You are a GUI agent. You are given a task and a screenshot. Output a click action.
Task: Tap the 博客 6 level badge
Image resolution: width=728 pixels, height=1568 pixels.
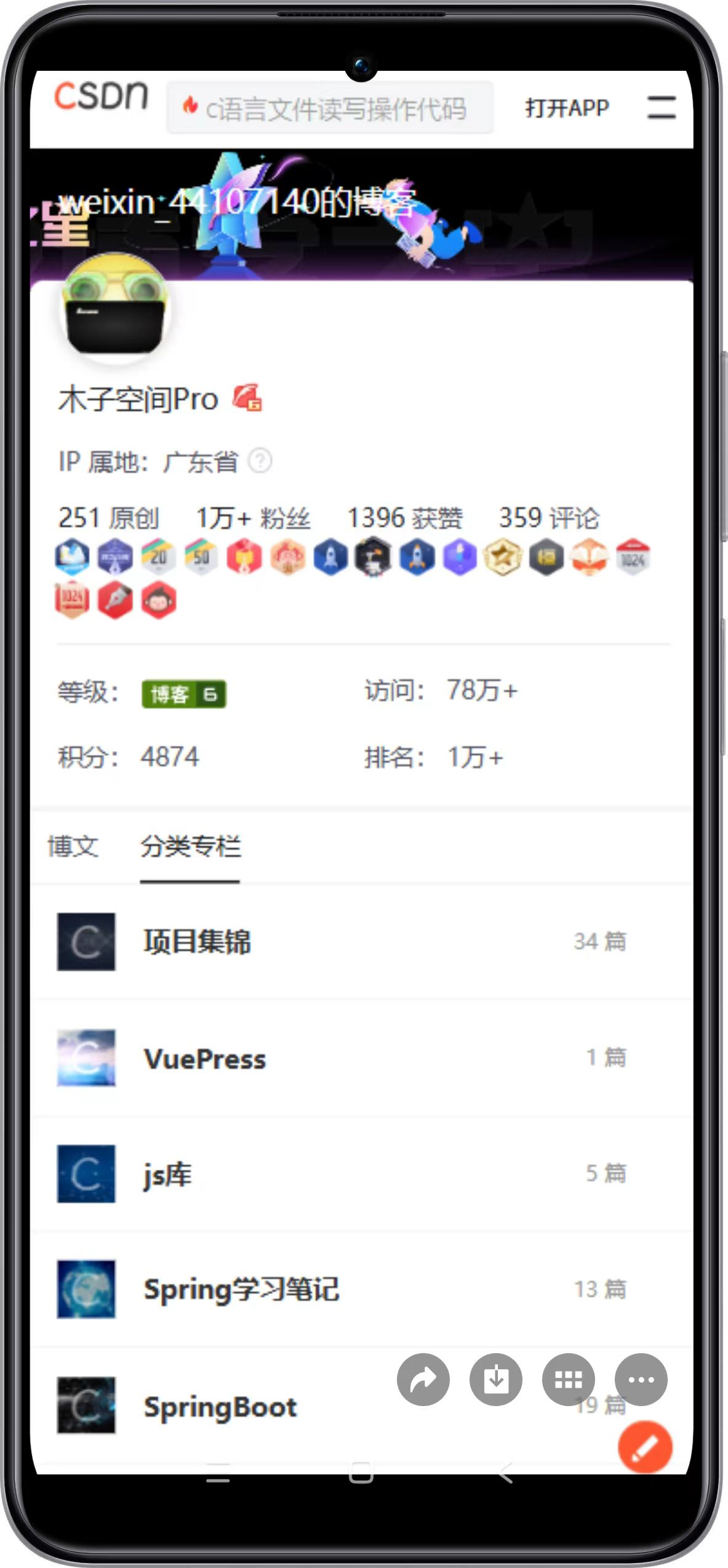(x=183, y=694)
